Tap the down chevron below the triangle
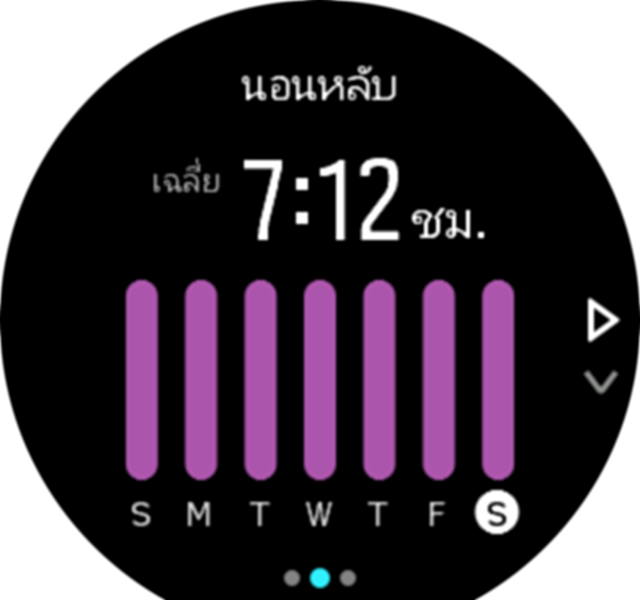The width and height of the screenshot is (640, 600). pyautogui.click(x=601, y=381)
